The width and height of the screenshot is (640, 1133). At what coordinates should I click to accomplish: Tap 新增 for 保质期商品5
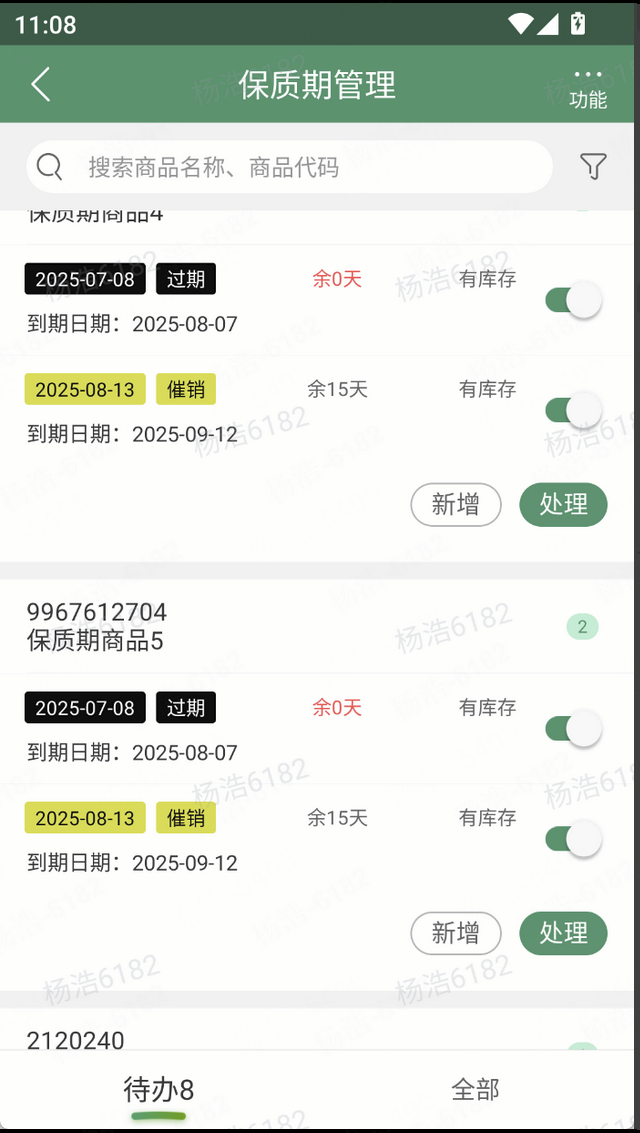coord(456,933)
